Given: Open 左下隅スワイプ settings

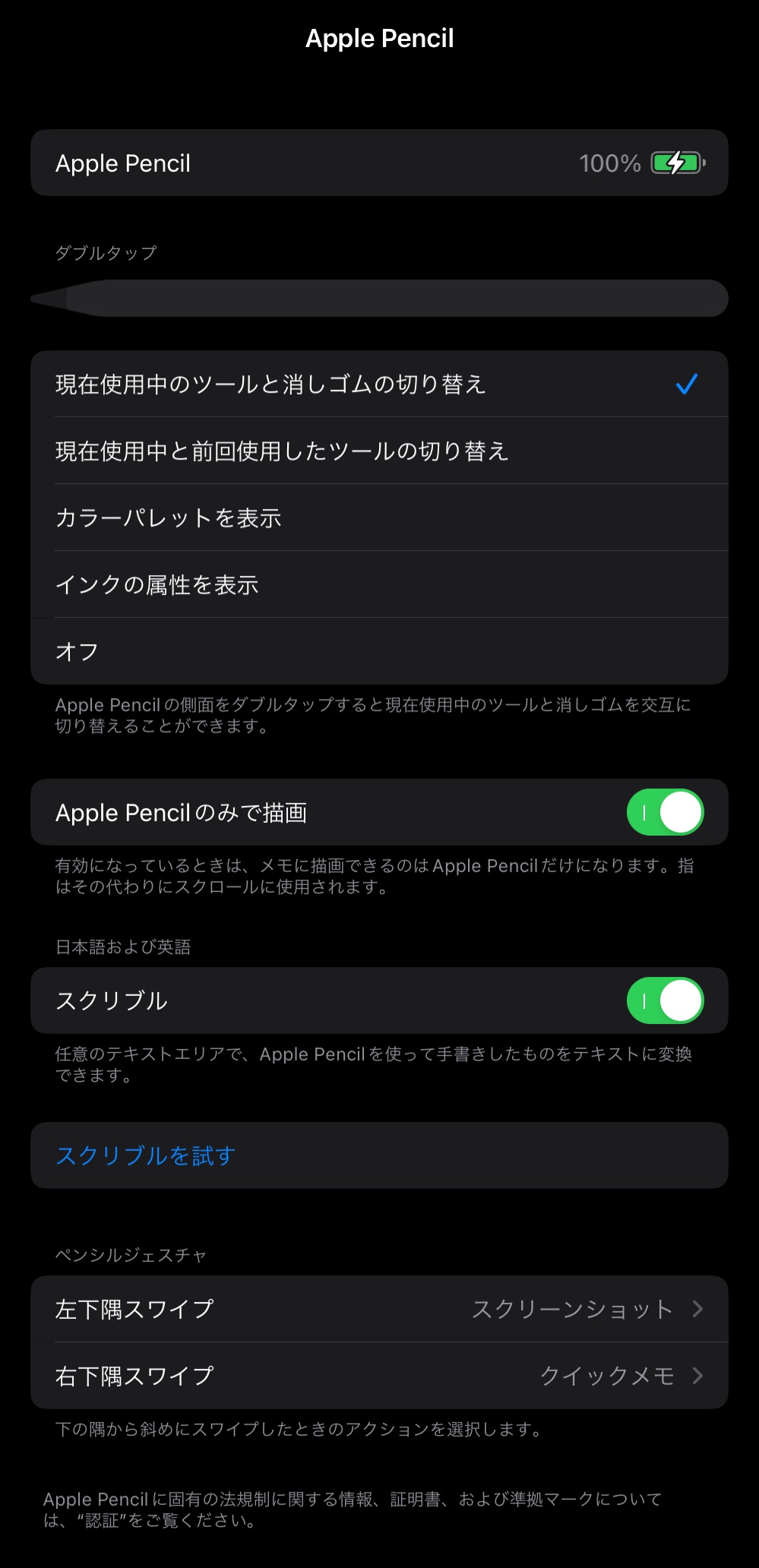Looking at the screenshot, I should 379,1309.
